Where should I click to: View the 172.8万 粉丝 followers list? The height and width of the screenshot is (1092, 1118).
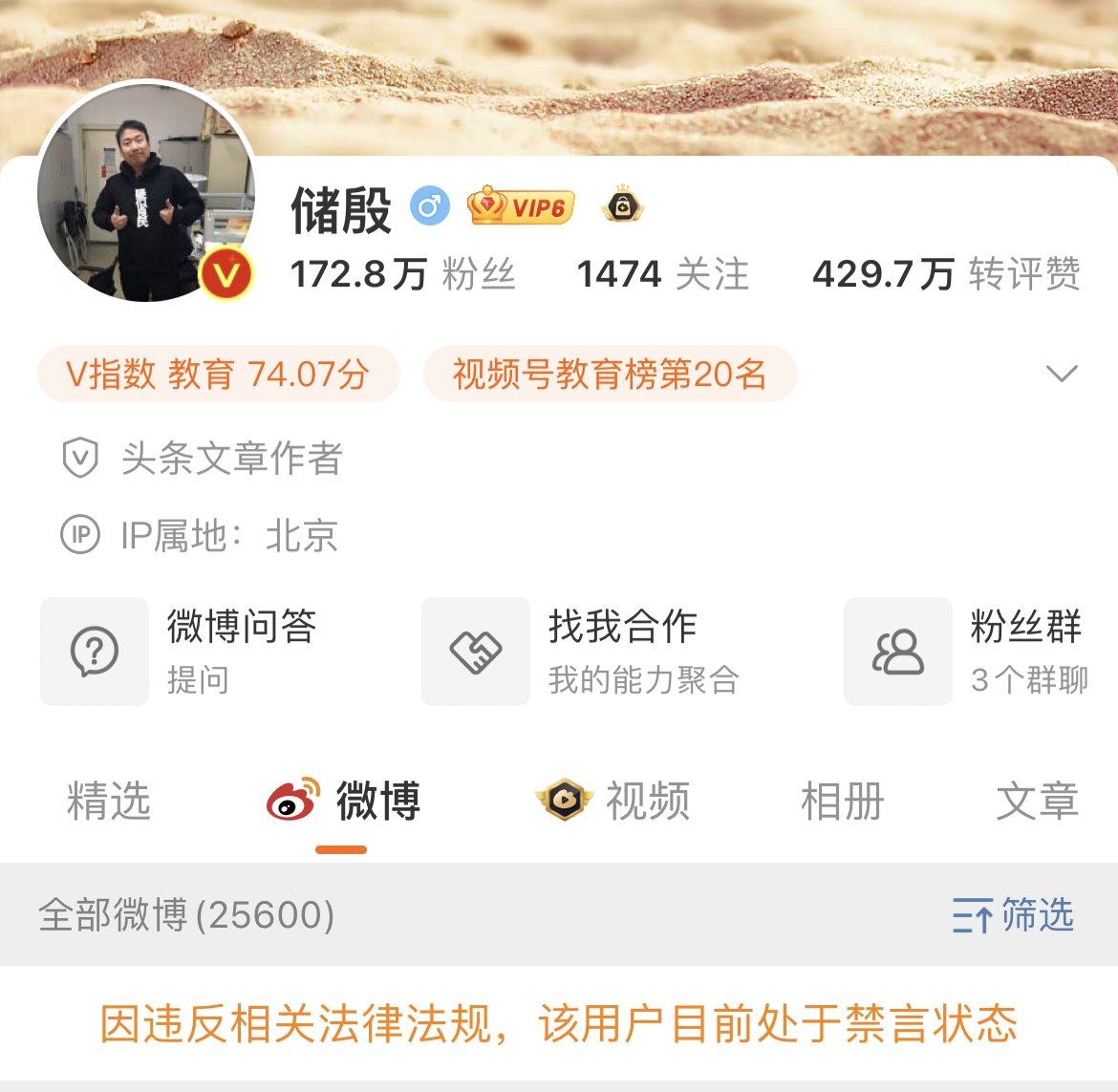point(402,275)
